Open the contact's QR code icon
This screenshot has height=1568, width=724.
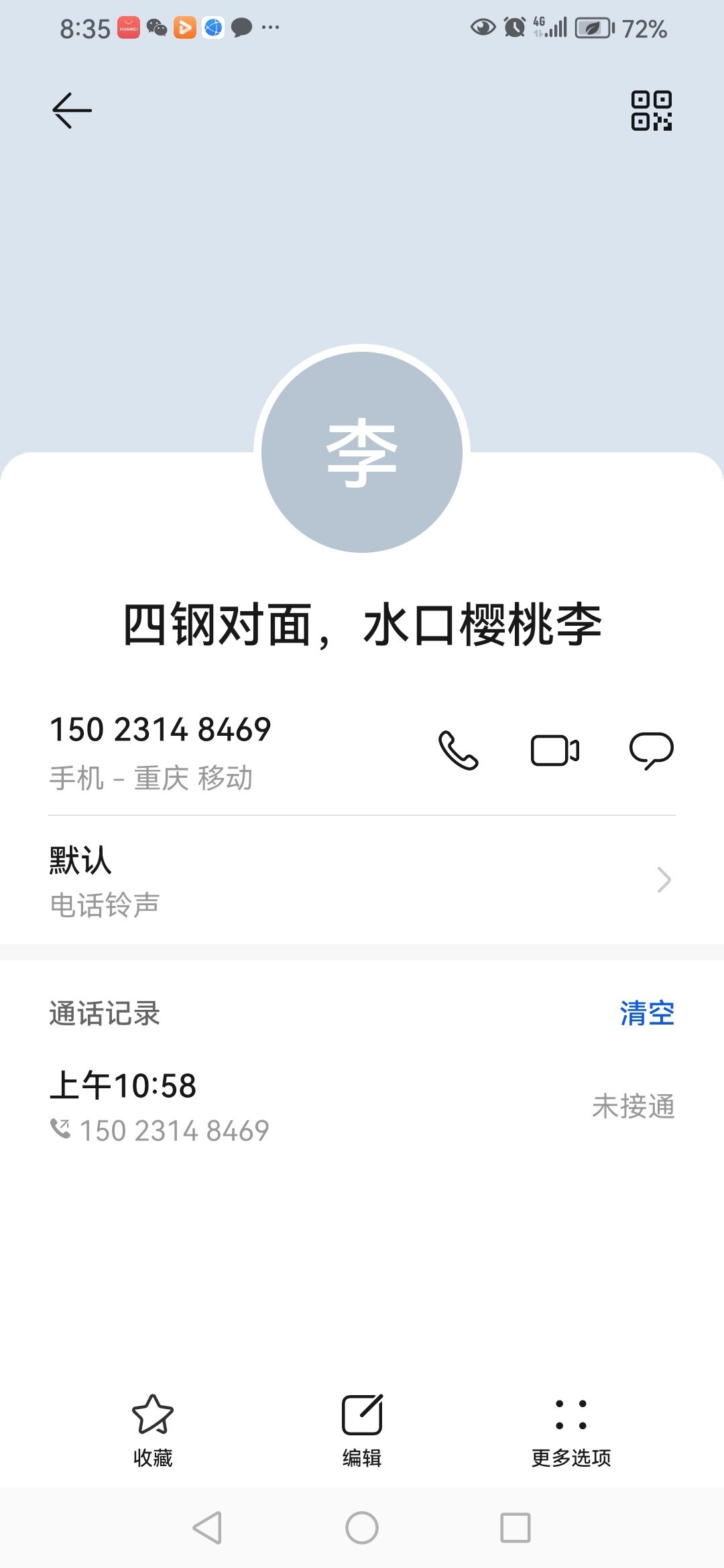click(x=651, y=111)
